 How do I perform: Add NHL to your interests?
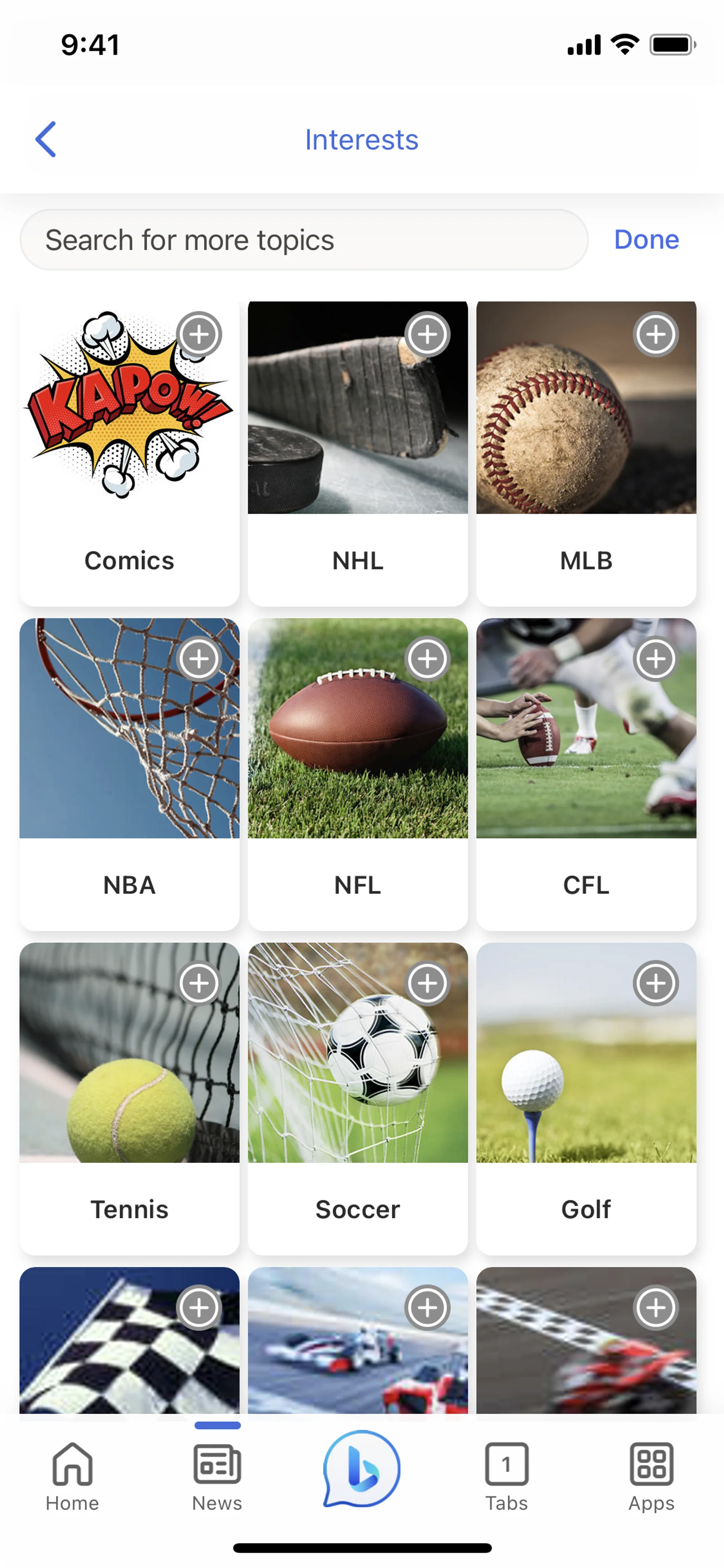tap(427, 334)
